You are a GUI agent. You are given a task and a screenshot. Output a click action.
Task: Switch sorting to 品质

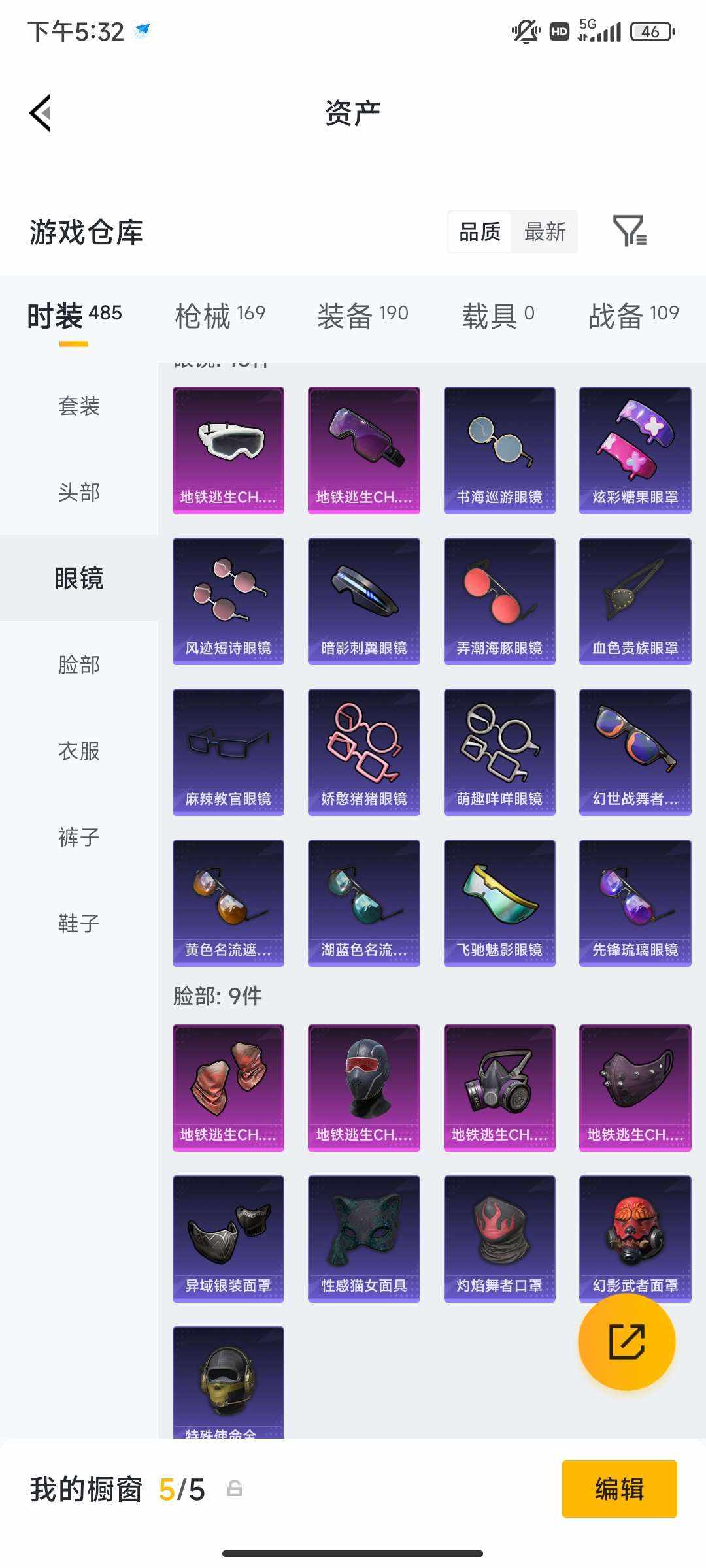tap(480, 232)
